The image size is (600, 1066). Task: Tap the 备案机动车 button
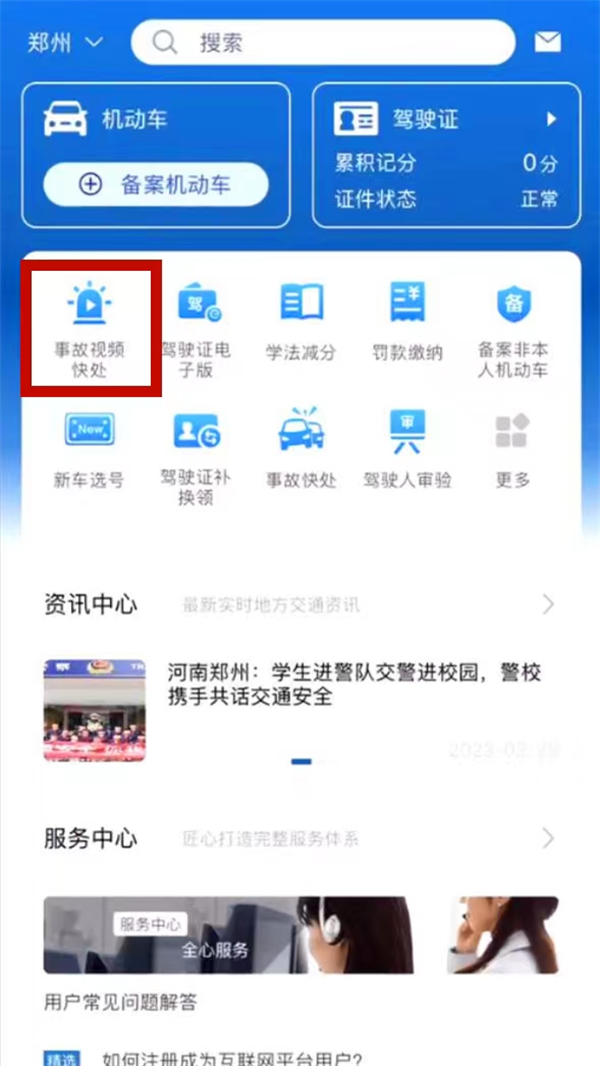156,185
